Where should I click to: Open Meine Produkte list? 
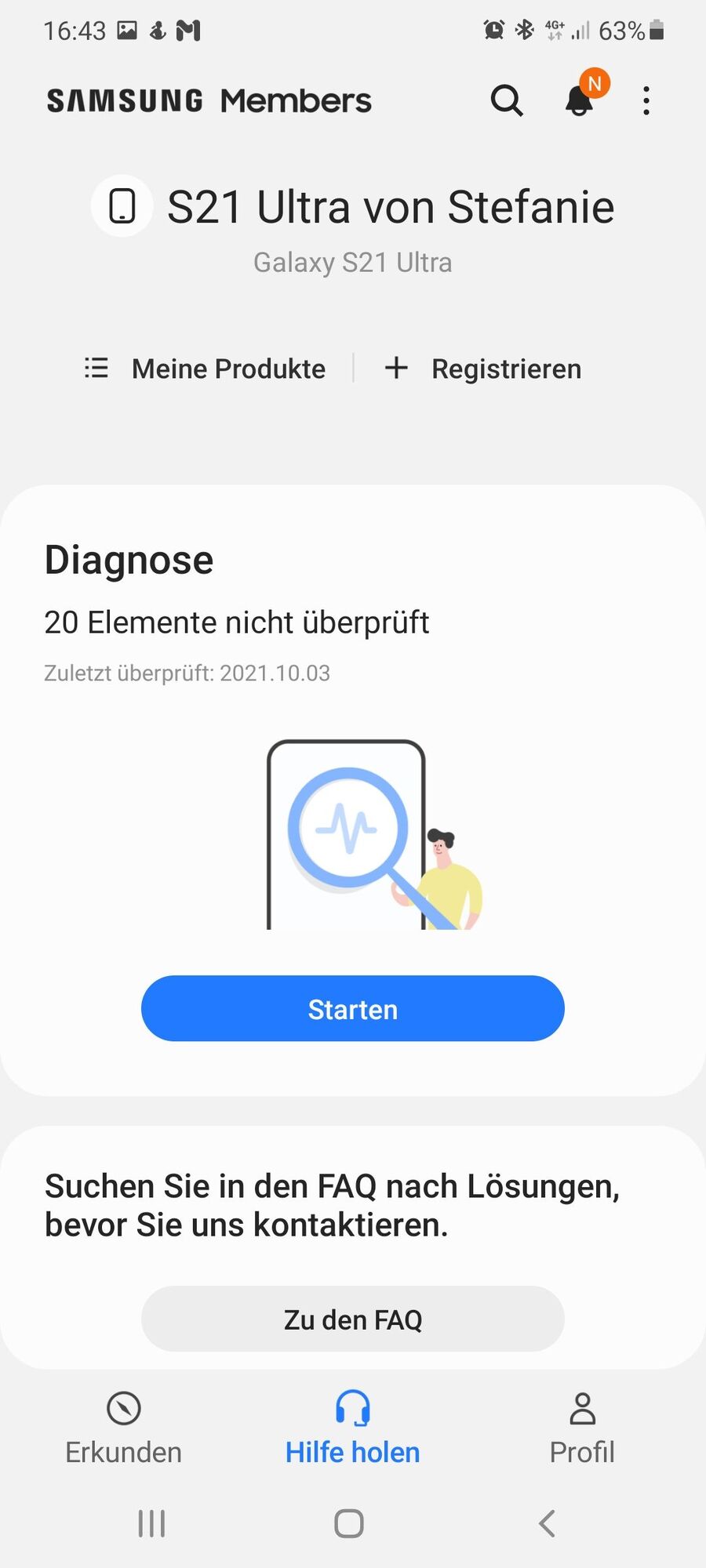point(206,368)
